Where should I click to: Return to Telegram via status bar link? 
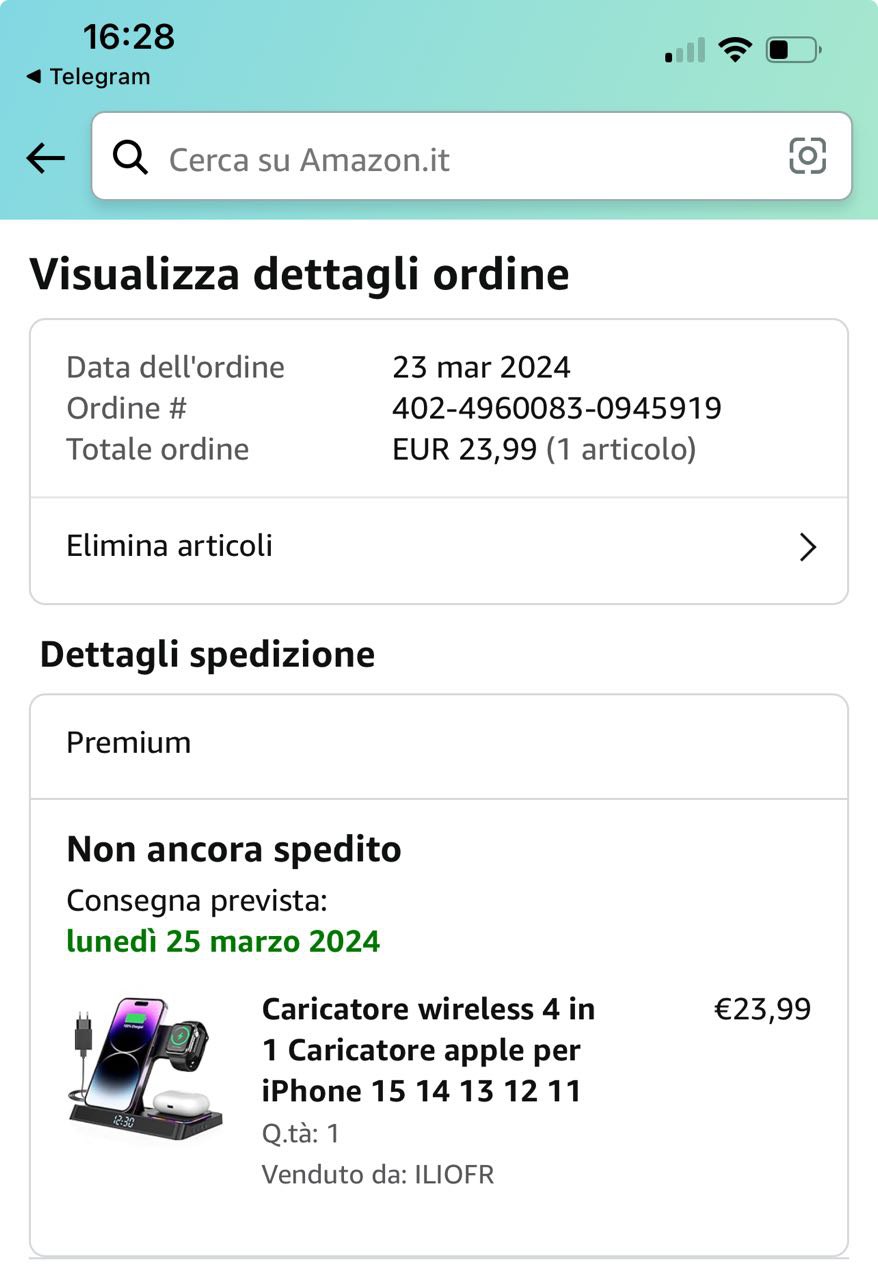coord(88,77)
